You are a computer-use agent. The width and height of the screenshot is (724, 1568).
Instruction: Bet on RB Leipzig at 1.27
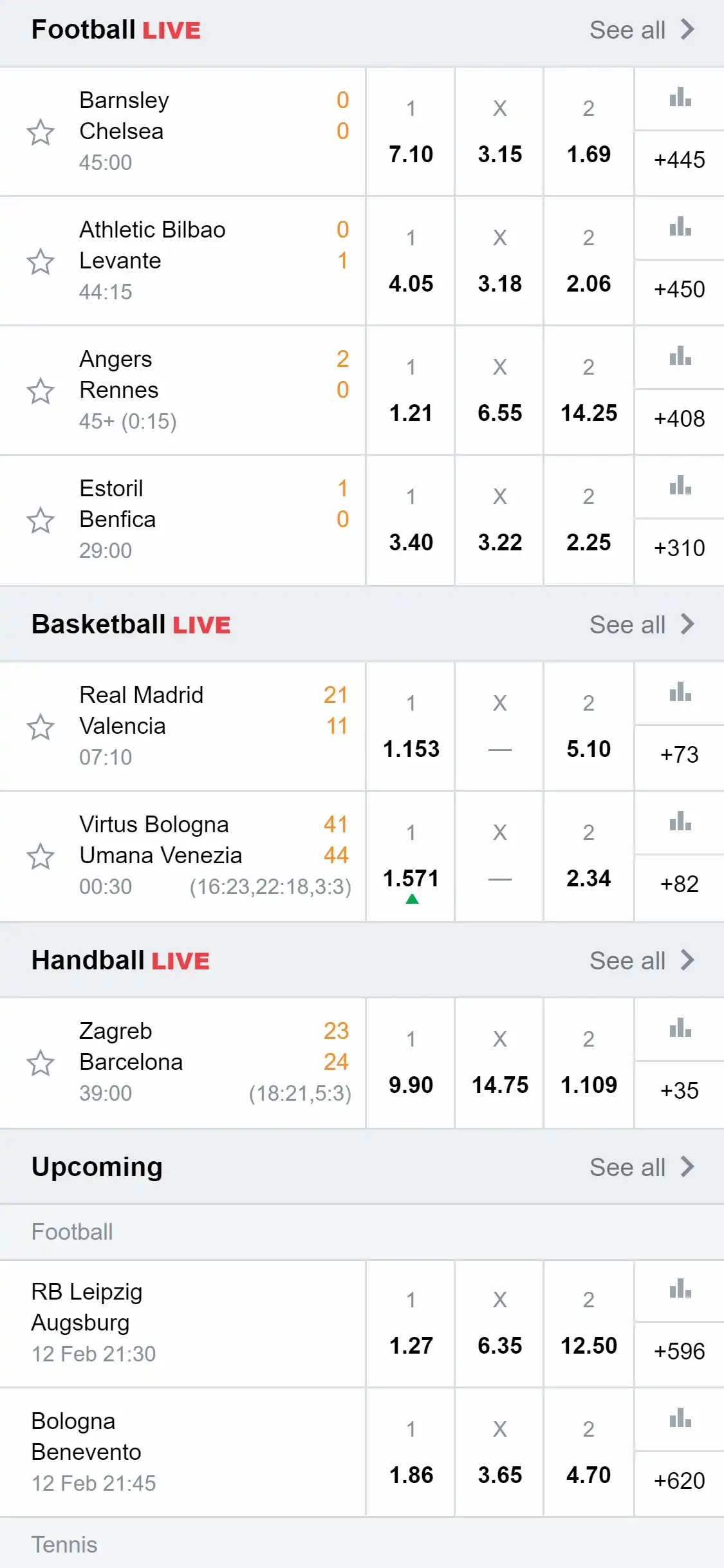click(x=411, y=1324)
